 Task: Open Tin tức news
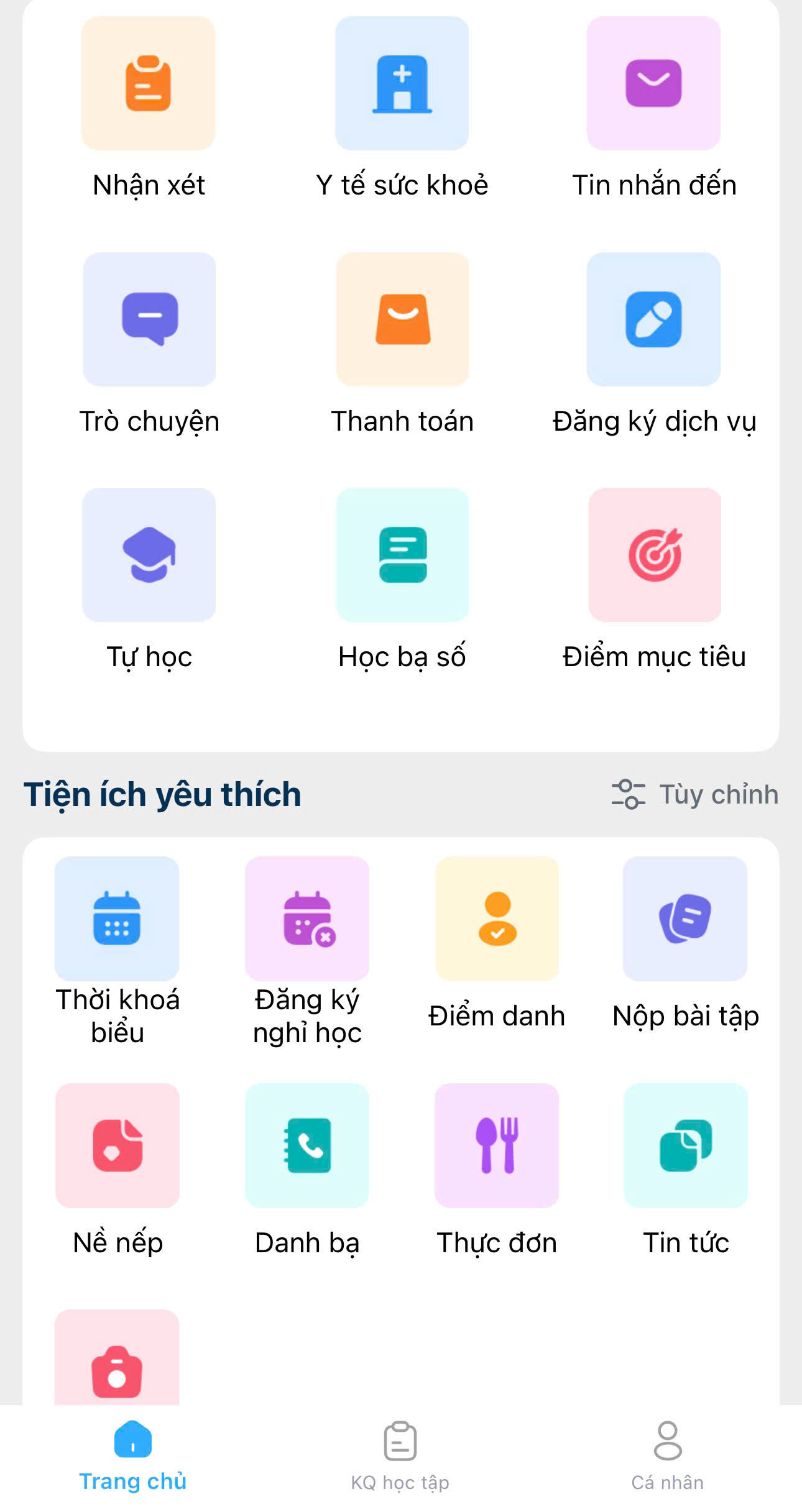686,1145
